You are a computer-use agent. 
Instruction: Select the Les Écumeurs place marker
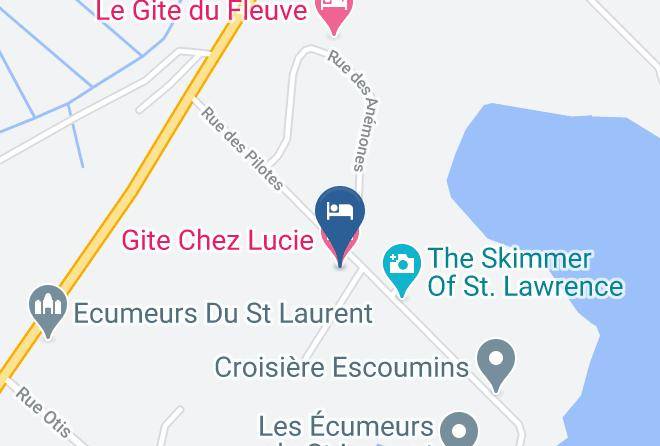click(459, 430)
